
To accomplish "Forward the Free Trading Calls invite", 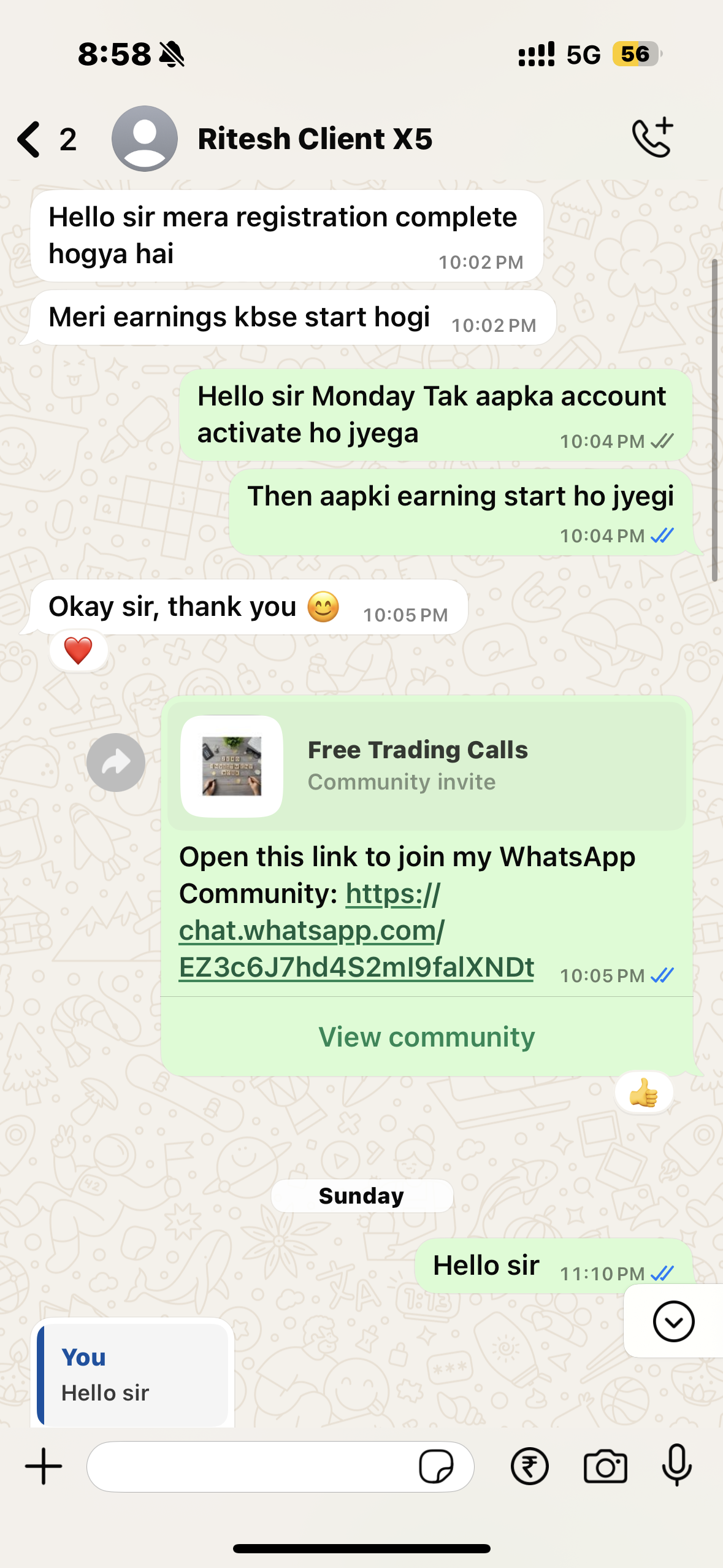I will (x=115, y=763).
